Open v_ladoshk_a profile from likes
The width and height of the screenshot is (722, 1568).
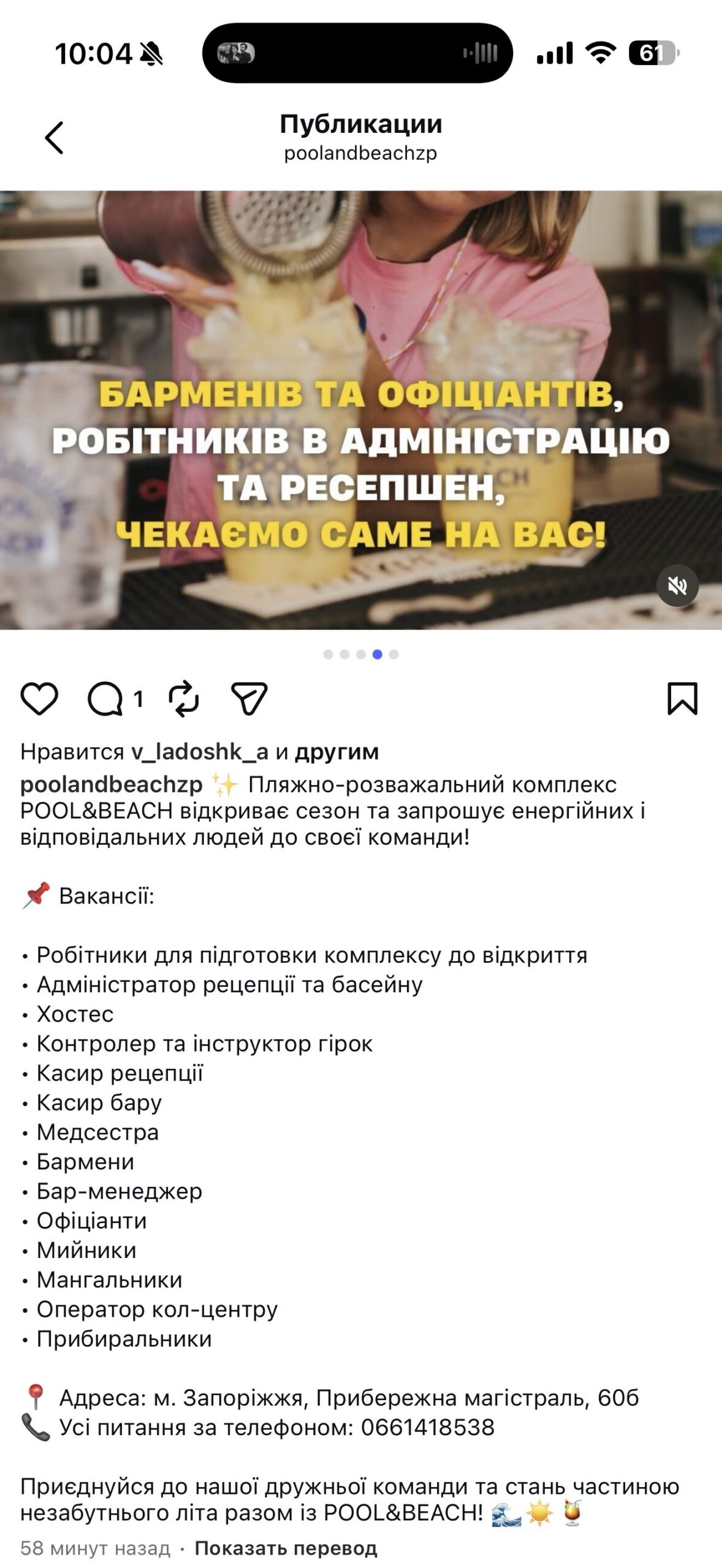tap(200, 752)
